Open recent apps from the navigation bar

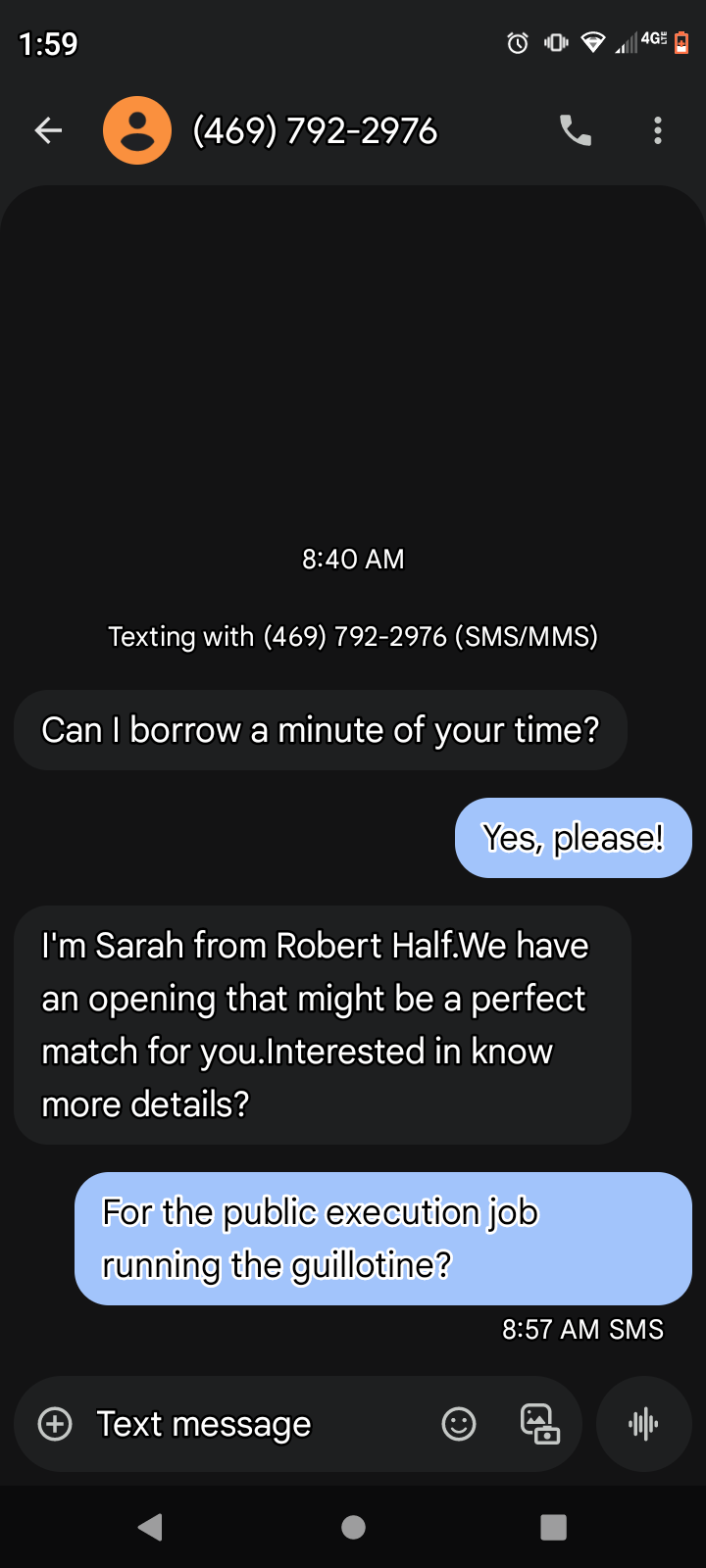point(553,1527)
